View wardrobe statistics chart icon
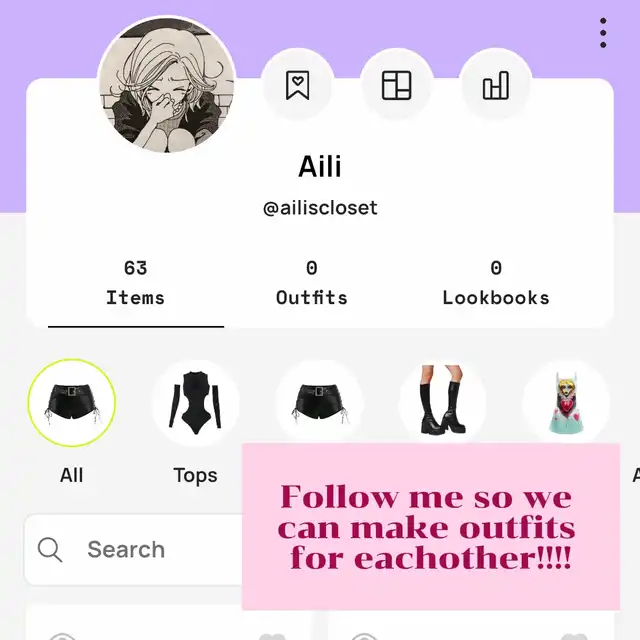This screenshot has height=640, width=640. point(496,85)
